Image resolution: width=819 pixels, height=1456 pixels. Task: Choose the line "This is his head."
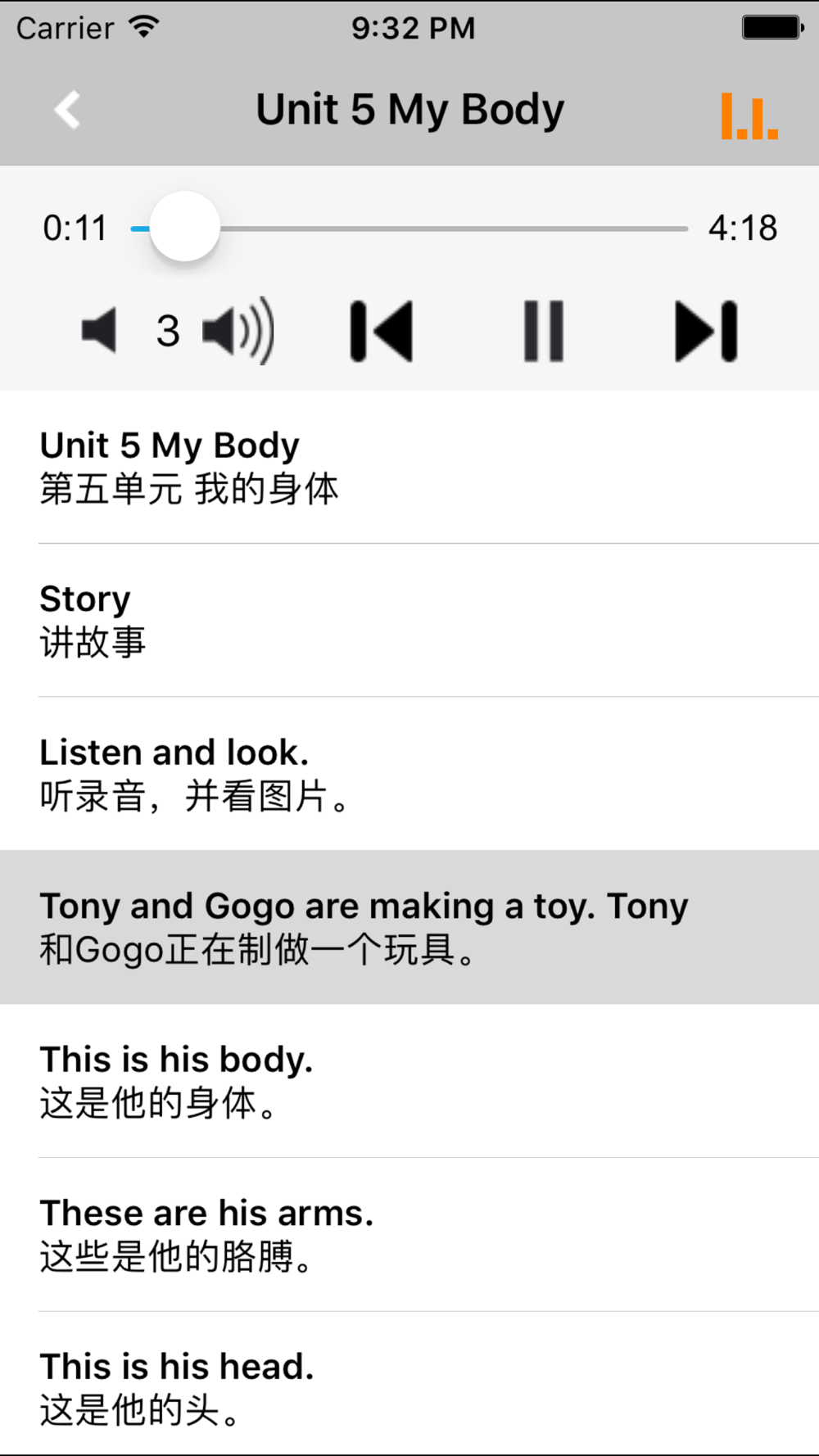[409, 1384]
